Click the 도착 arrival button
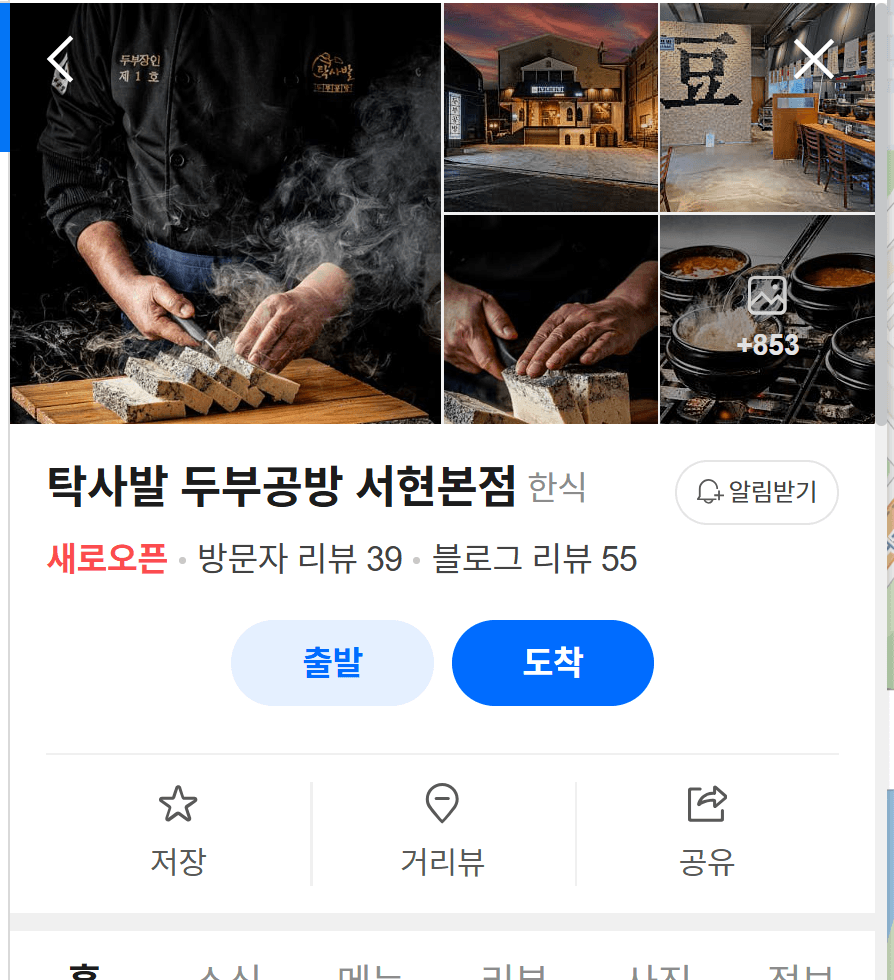894x980 pixels. point(553,662)
